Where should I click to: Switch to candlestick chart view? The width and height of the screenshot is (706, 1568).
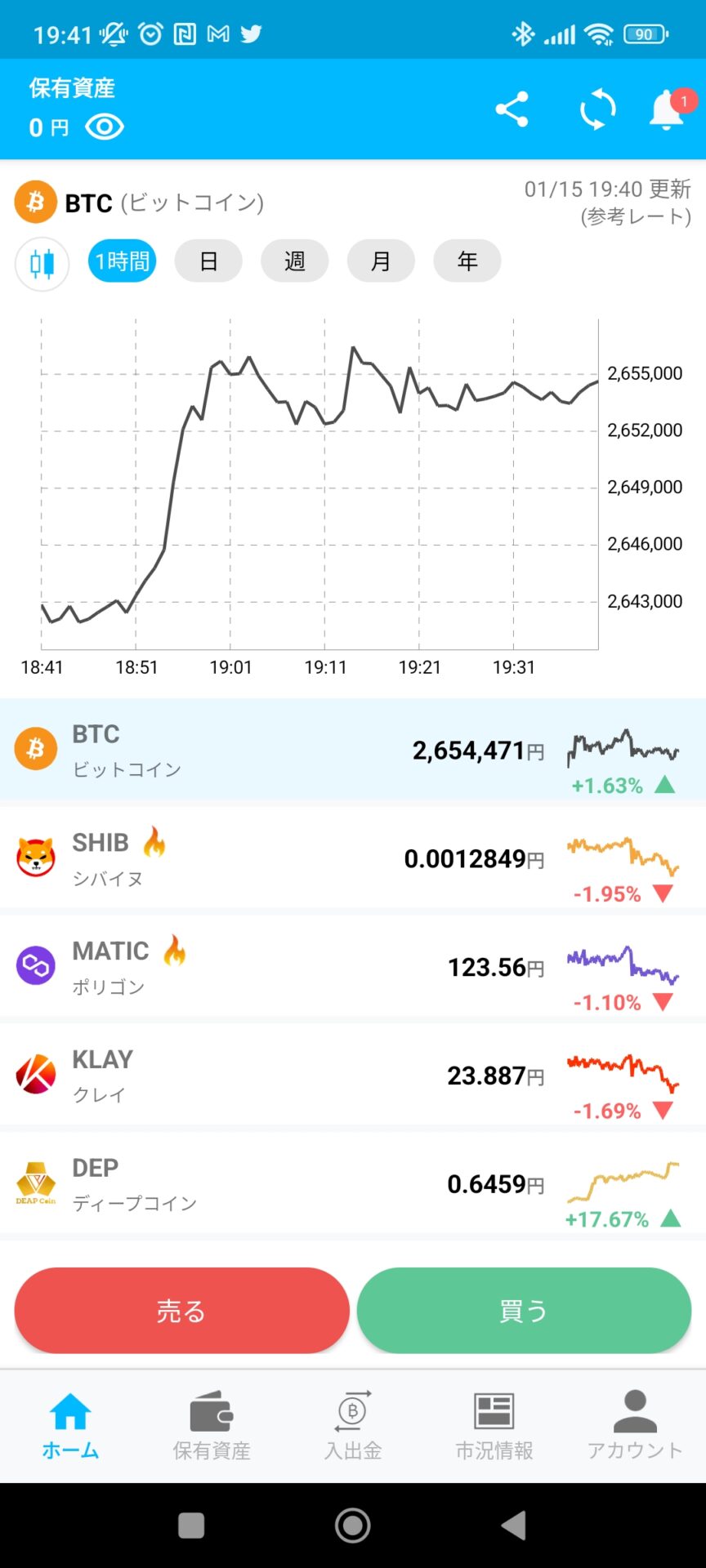click(x=42, y=263)
